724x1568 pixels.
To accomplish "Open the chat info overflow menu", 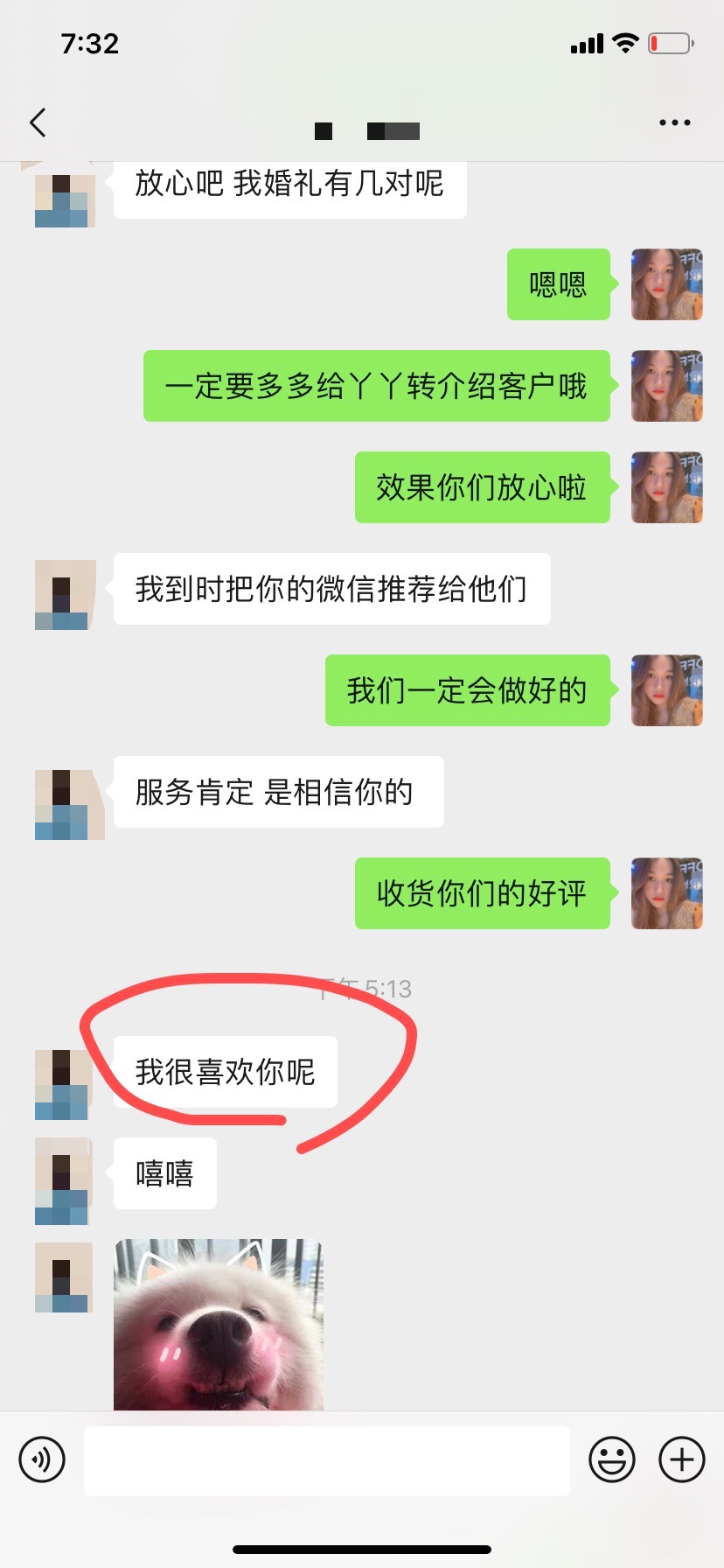I will coord(674,122).
